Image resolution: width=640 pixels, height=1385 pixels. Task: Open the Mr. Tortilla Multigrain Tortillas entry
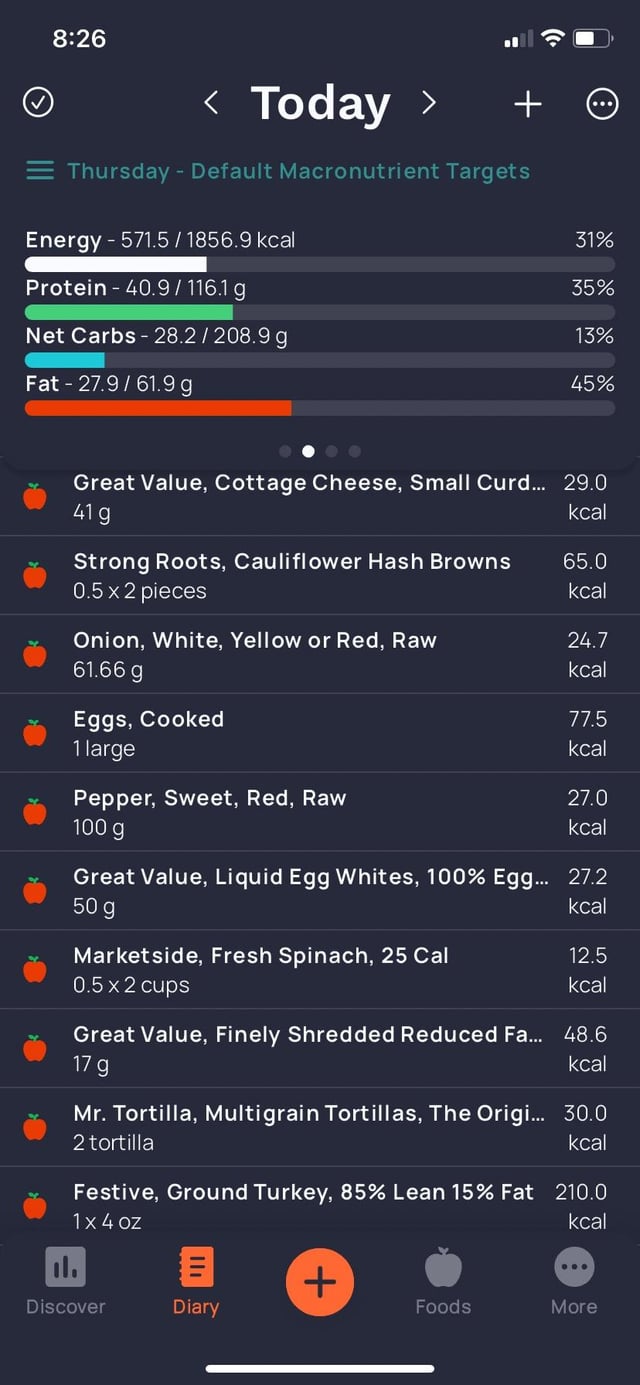click(320, 1127)
